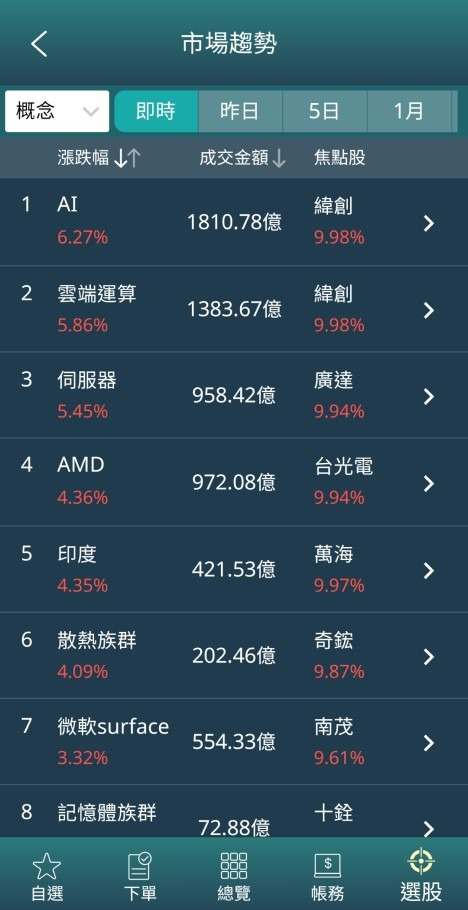Open the 印度 concept row
468x910 pixels.
[x=234, y=569]
